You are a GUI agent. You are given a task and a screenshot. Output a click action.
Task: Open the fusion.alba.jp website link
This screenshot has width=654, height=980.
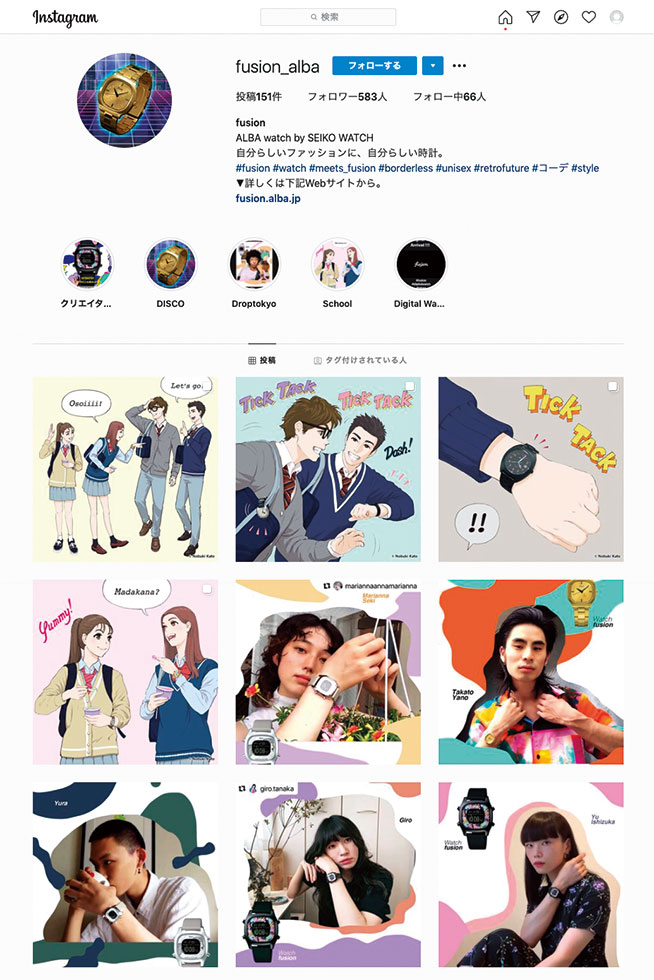click(267, 198)
